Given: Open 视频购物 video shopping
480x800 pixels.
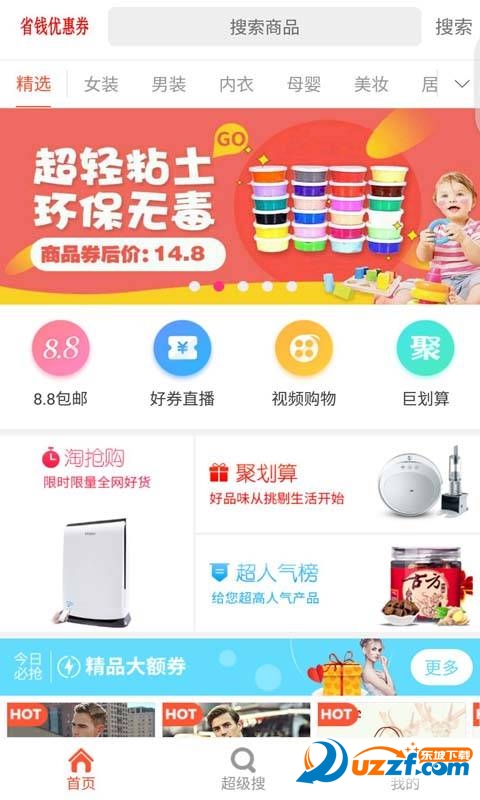Looking at the screenshot, I should click(304, 363).
